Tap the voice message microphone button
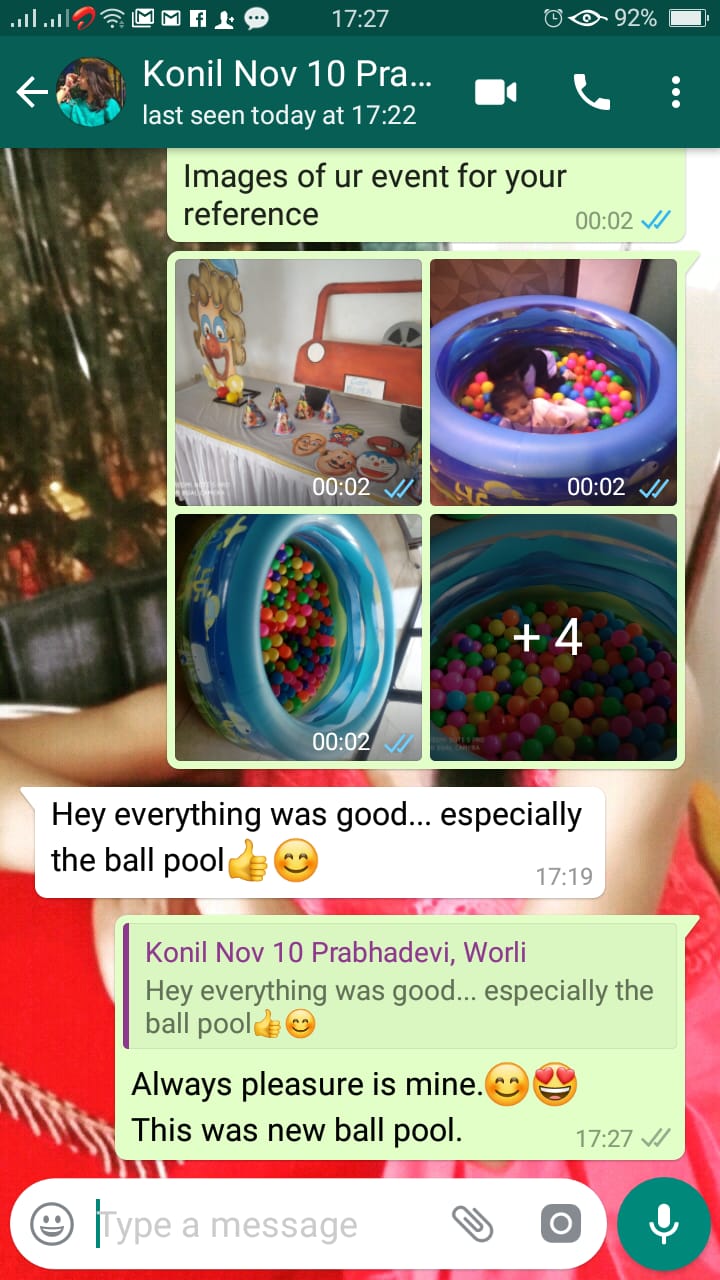 click(662, 1223)
